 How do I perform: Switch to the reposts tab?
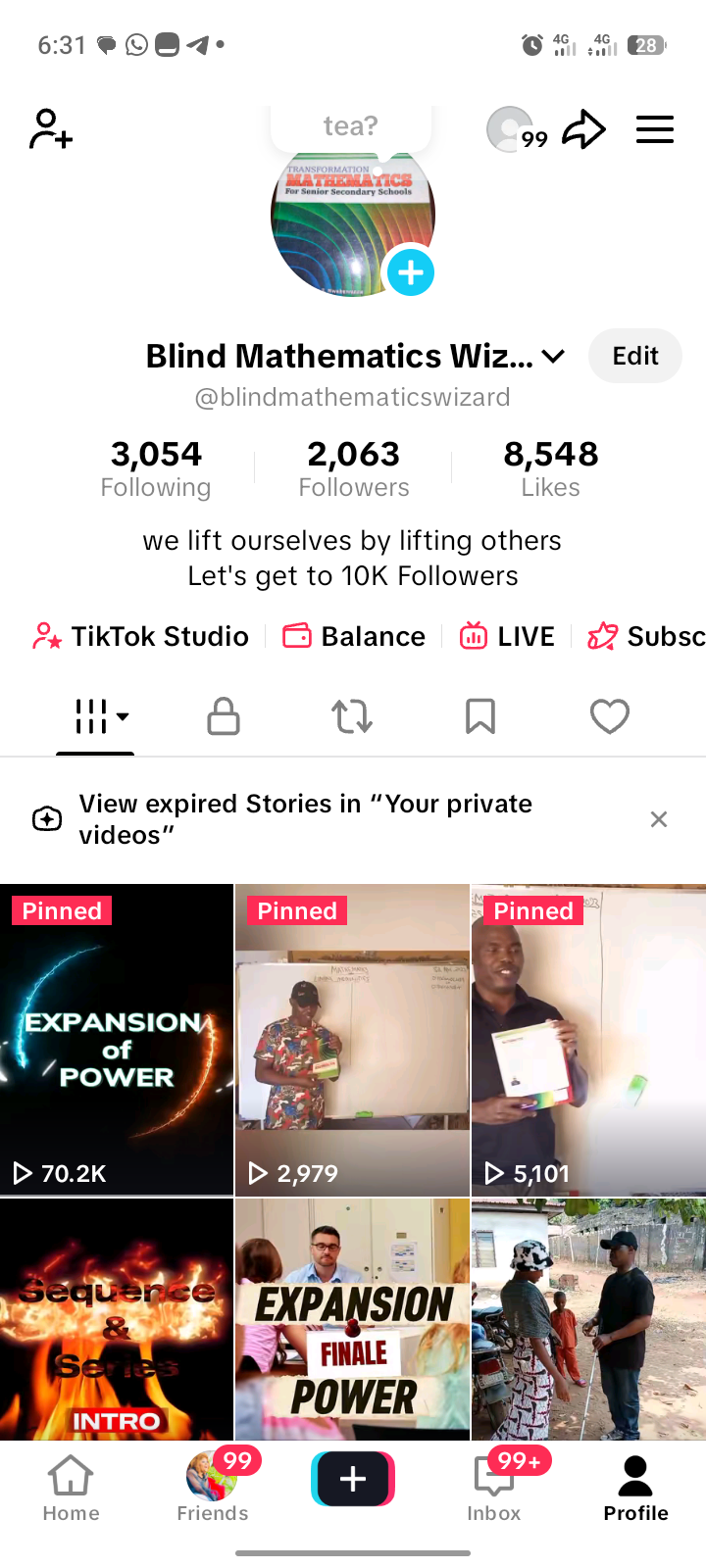(352, 716)
